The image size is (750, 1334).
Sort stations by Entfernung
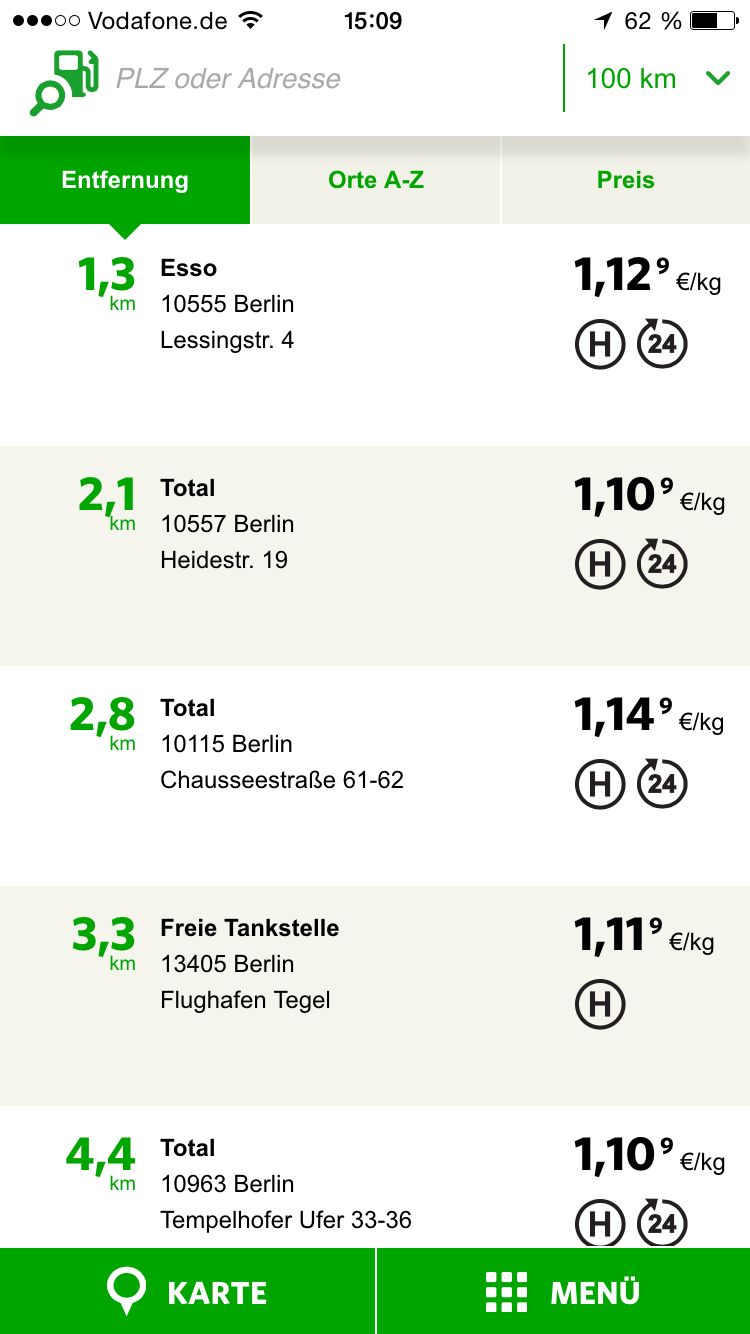coord(125,180)
